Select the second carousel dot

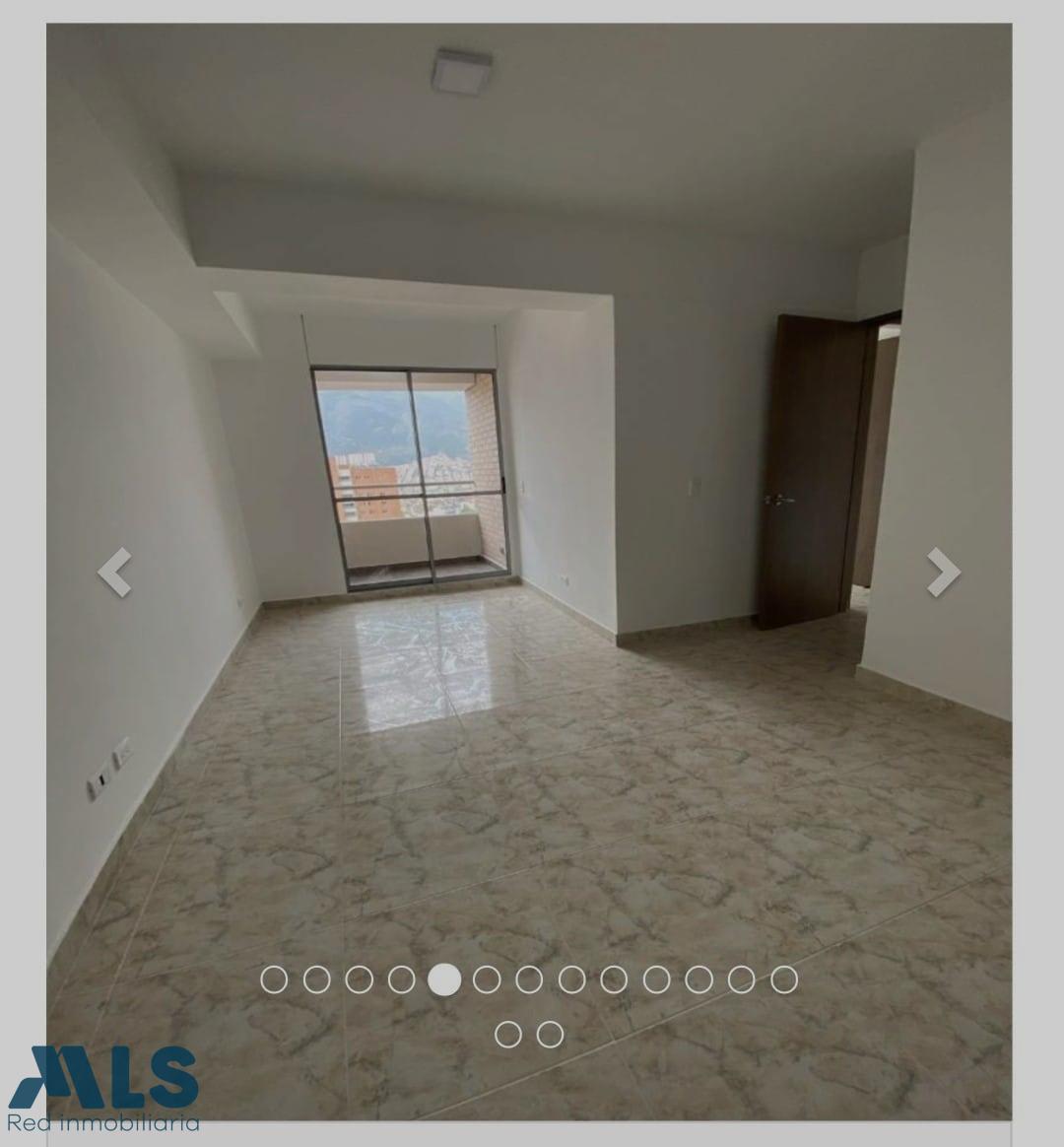(316, 979)
